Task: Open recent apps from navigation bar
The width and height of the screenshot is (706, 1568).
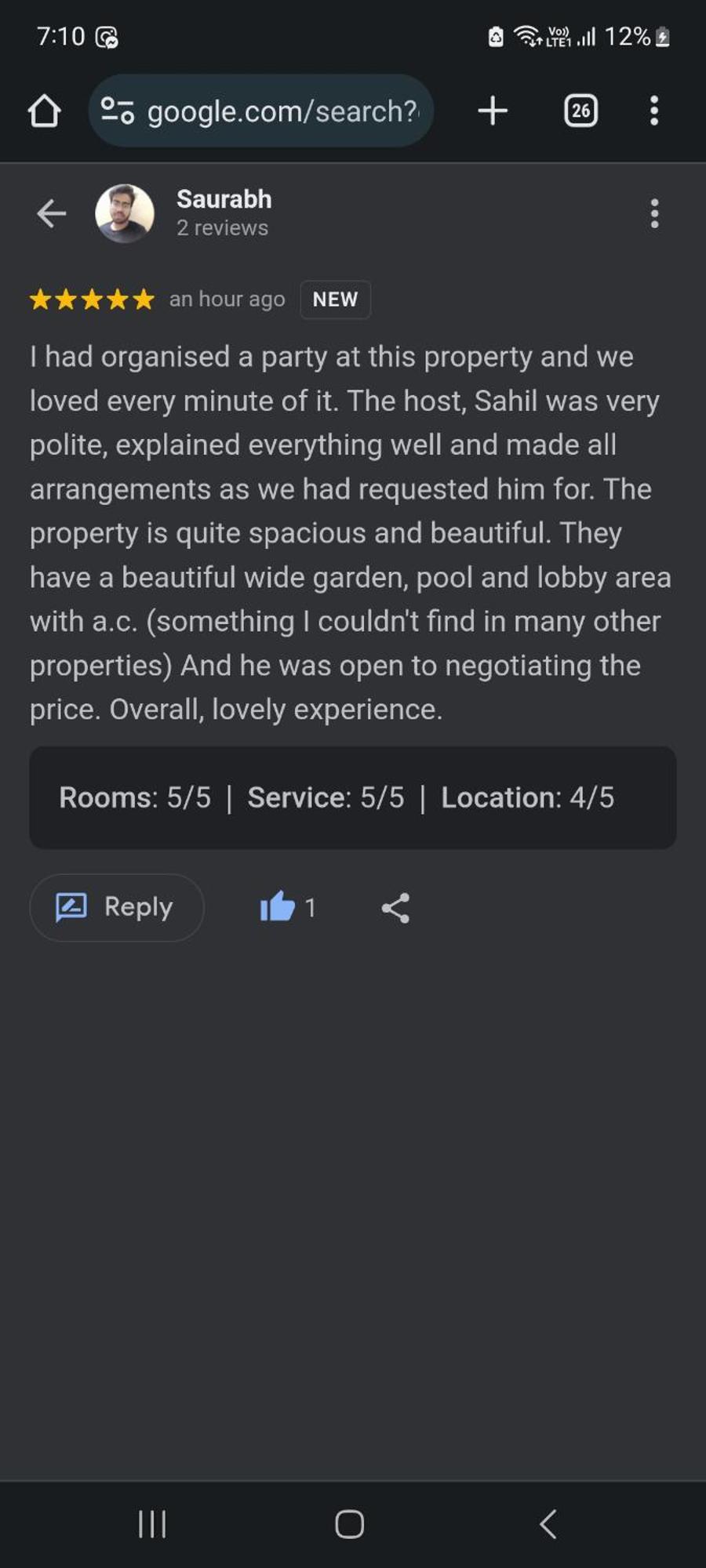Action: [x=152, y=1524]
